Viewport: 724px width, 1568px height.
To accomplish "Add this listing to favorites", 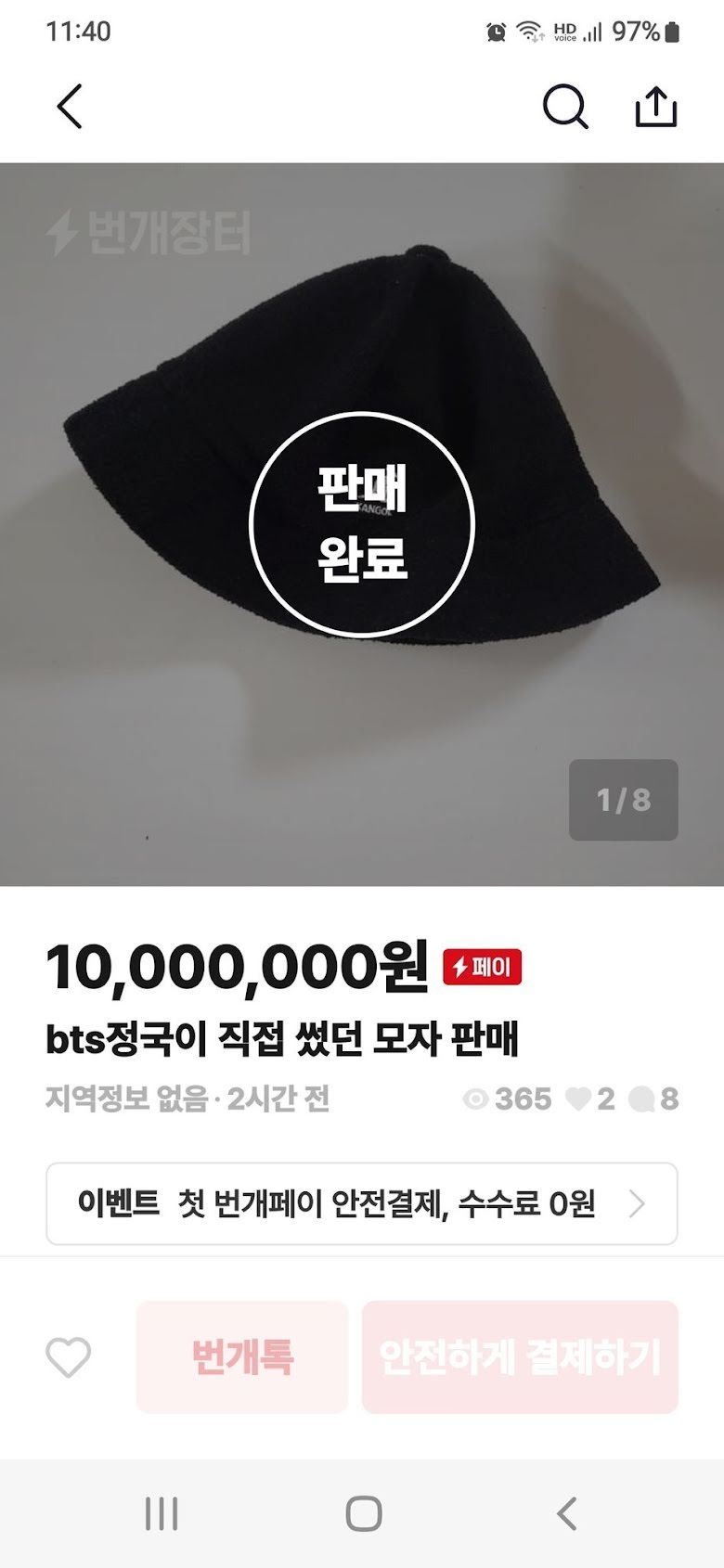I will click(69, 1357).
